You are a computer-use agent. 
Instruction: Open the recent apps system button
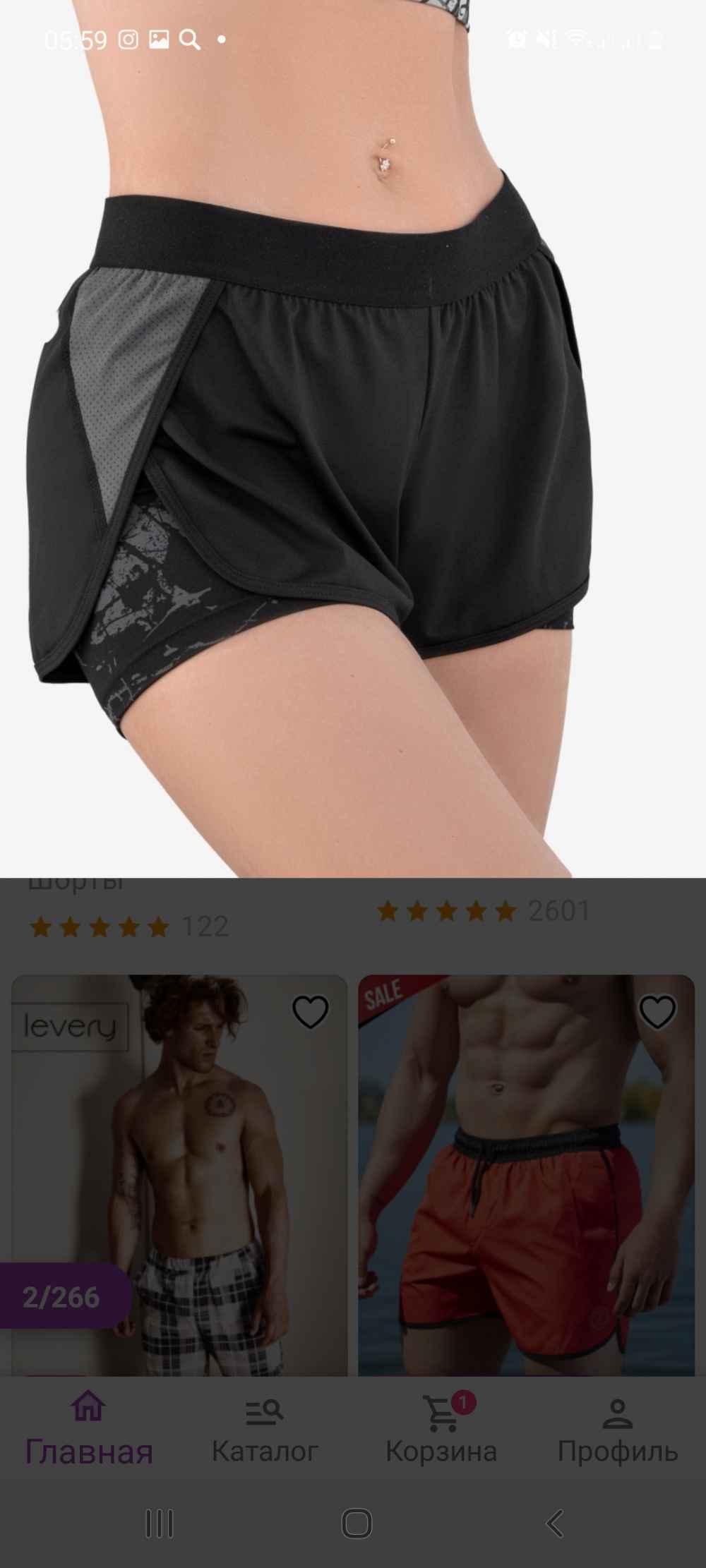(x=159, y=1524)
